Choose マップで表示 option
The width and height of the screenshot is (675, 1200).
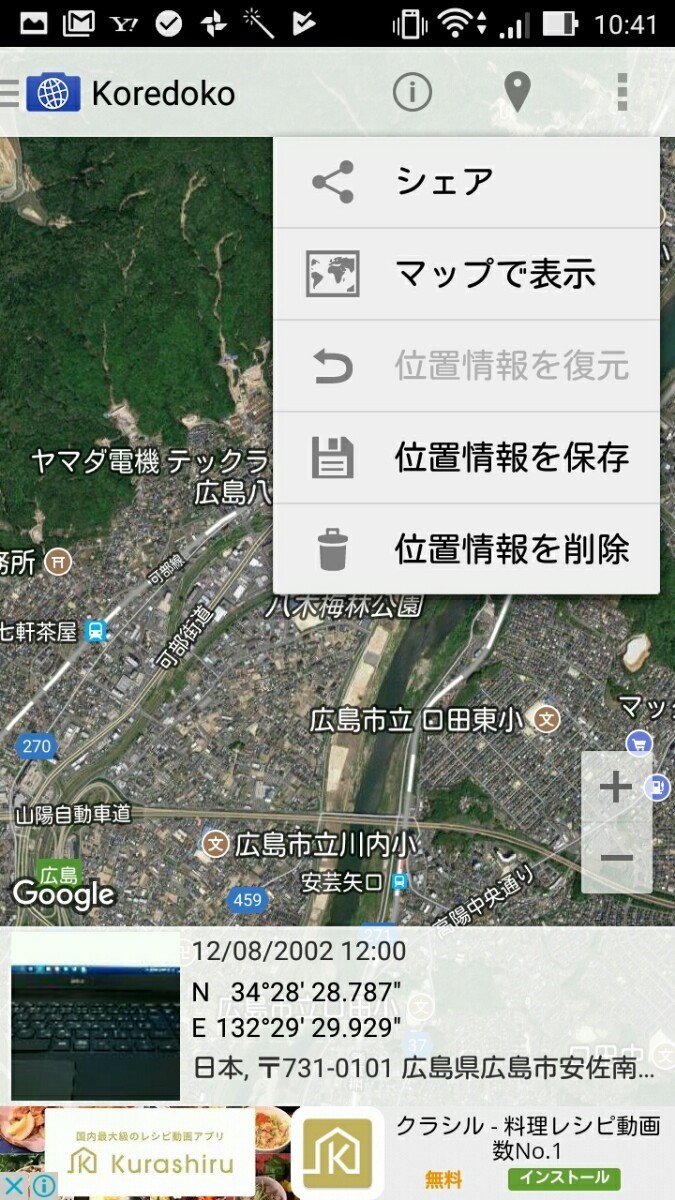coord(465,274)
